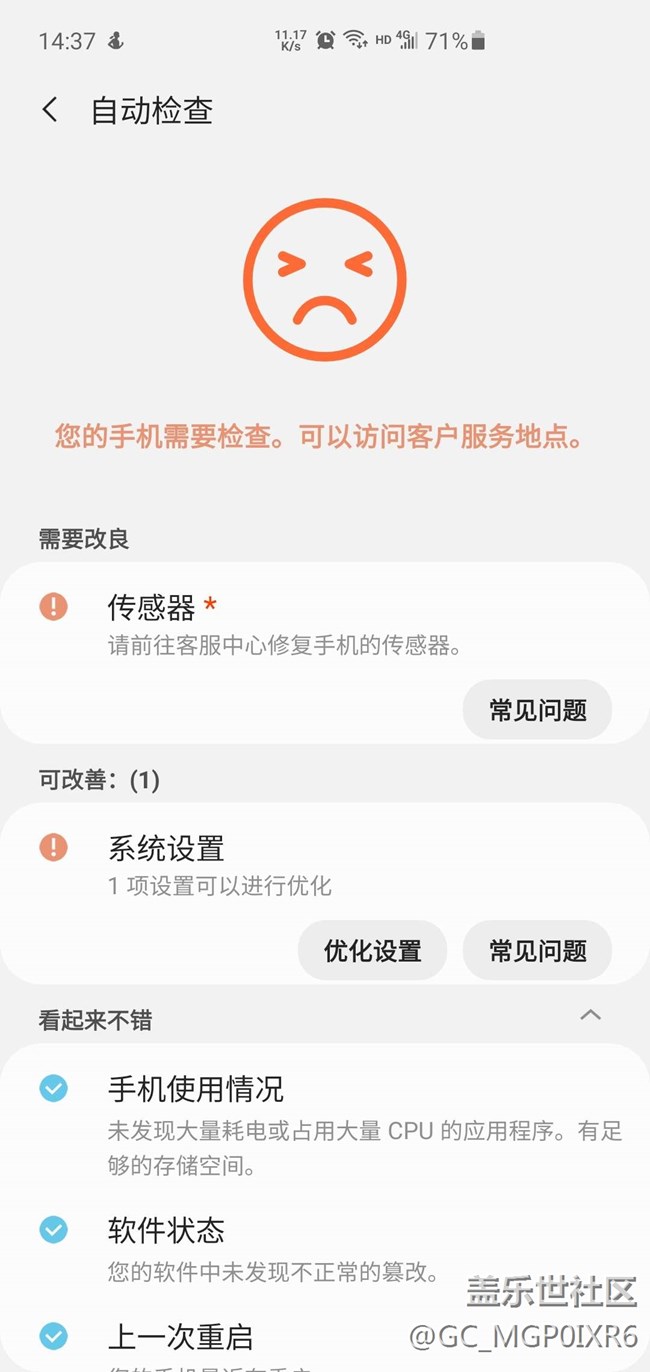Tap the 优化设置 button
650x1372 pixels.
[x=372, y=950]
